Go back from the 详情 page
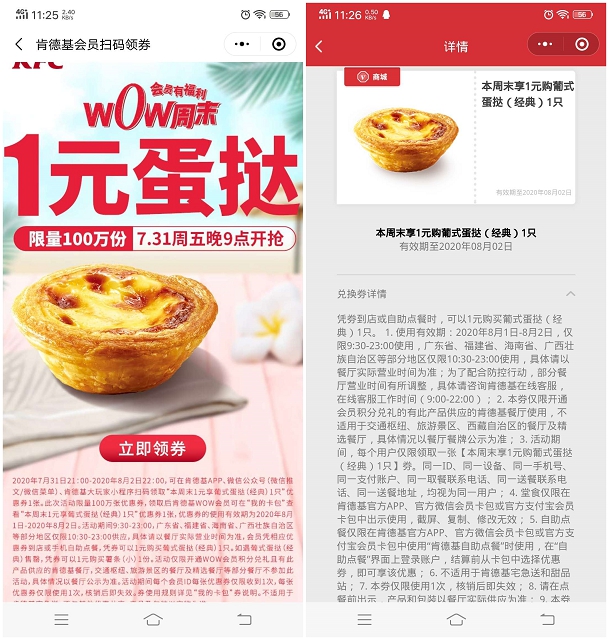This screenshot has width=609, height=640. [319, 47]
